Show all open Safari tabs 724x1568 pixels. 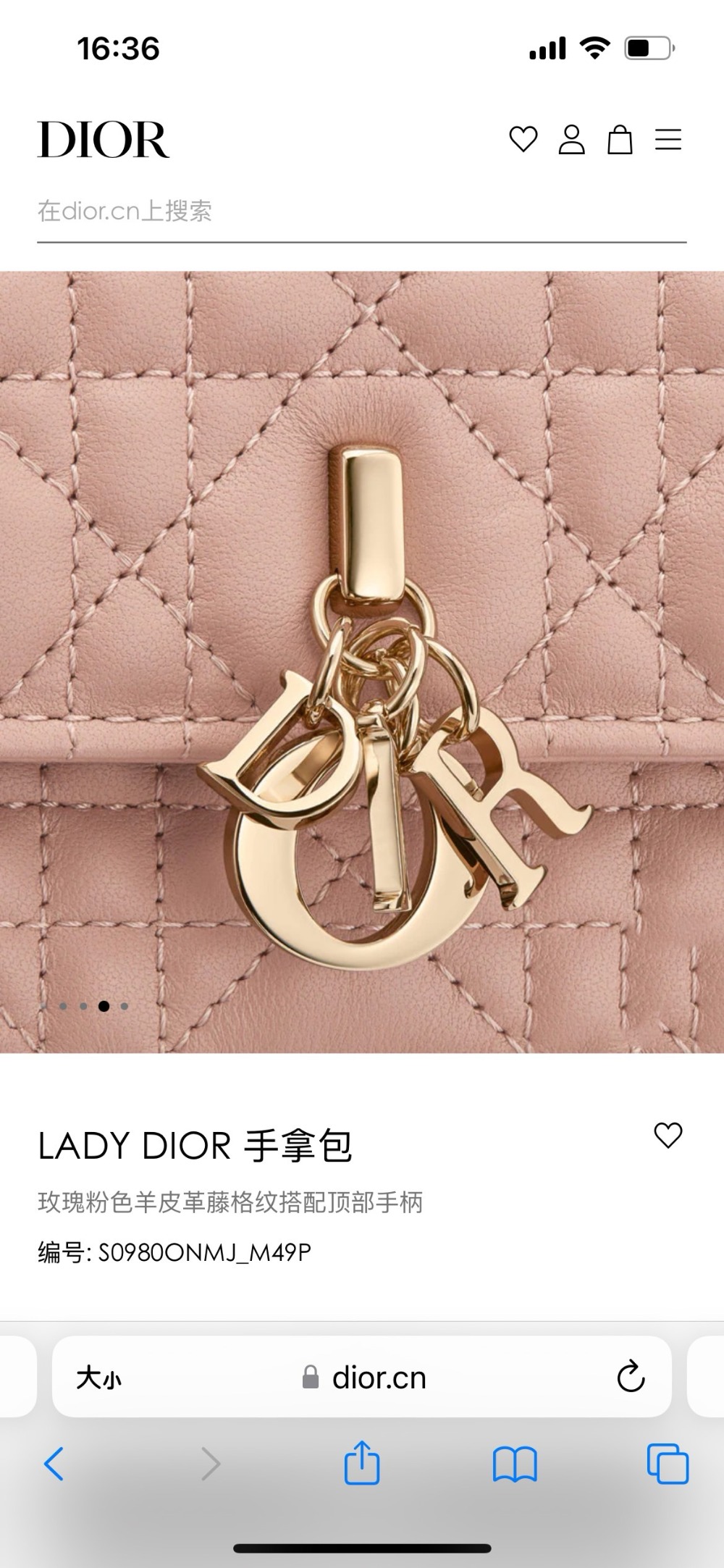coord(667,1464)
